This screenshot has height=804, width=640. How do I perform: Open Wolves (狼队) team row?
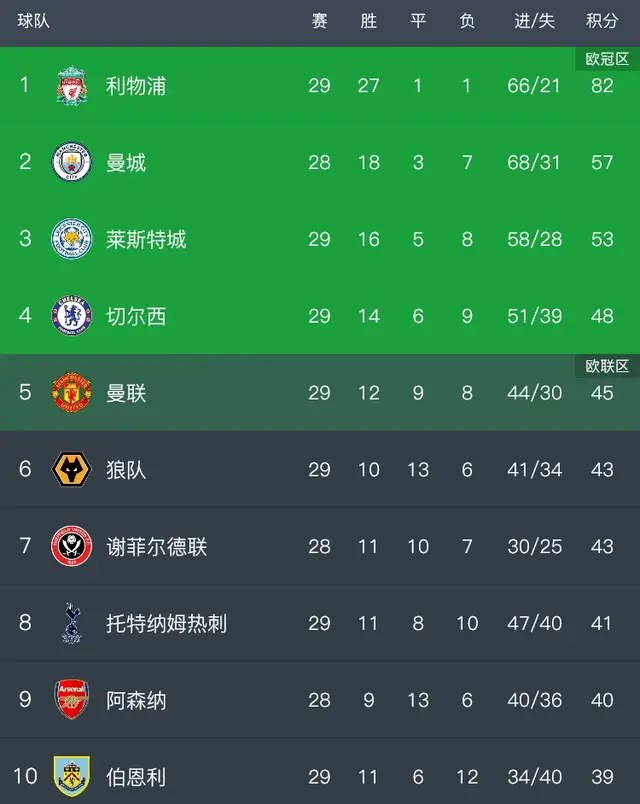click(126, 470)
